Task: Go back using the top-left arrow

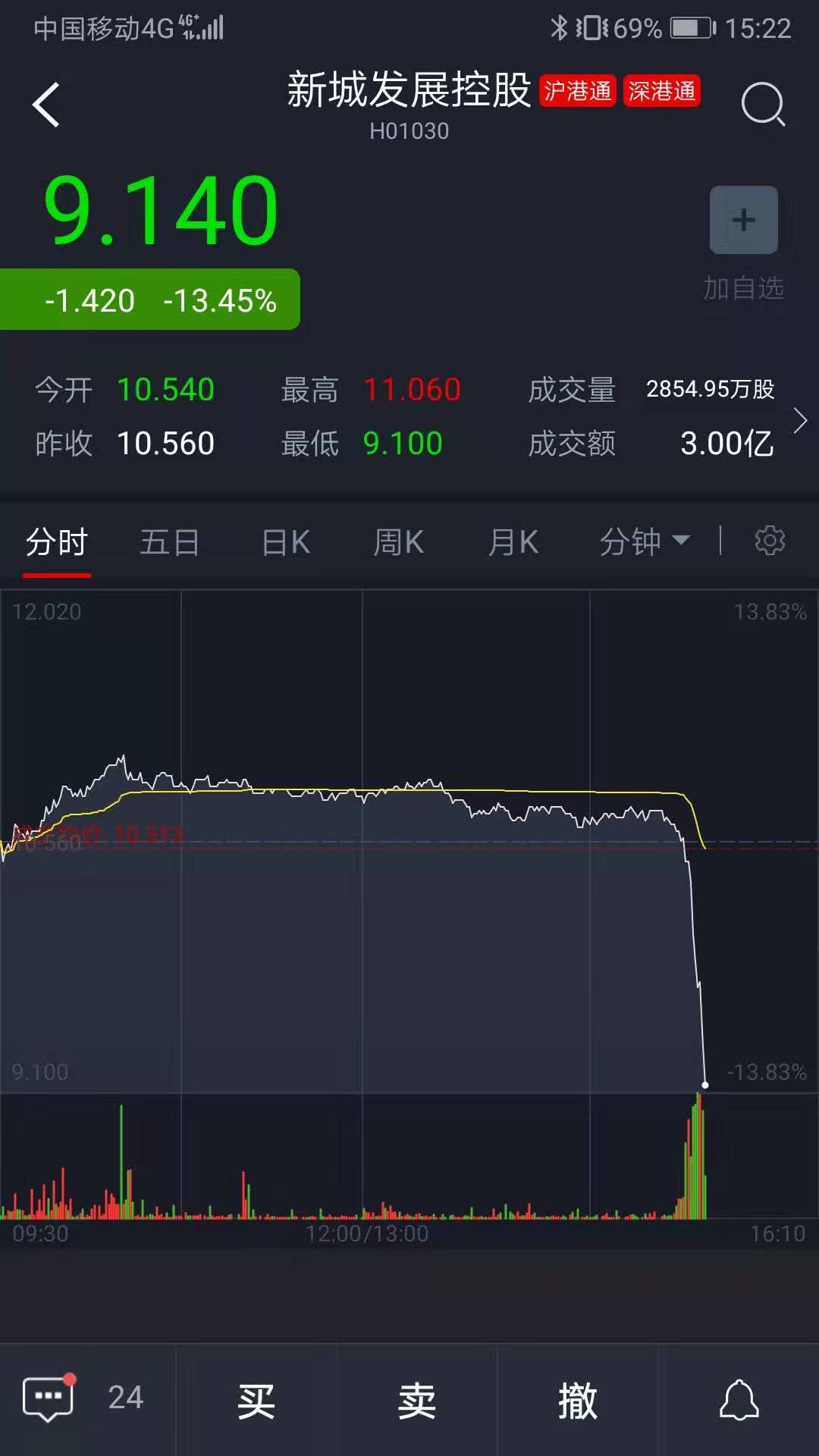Action: 46,105
